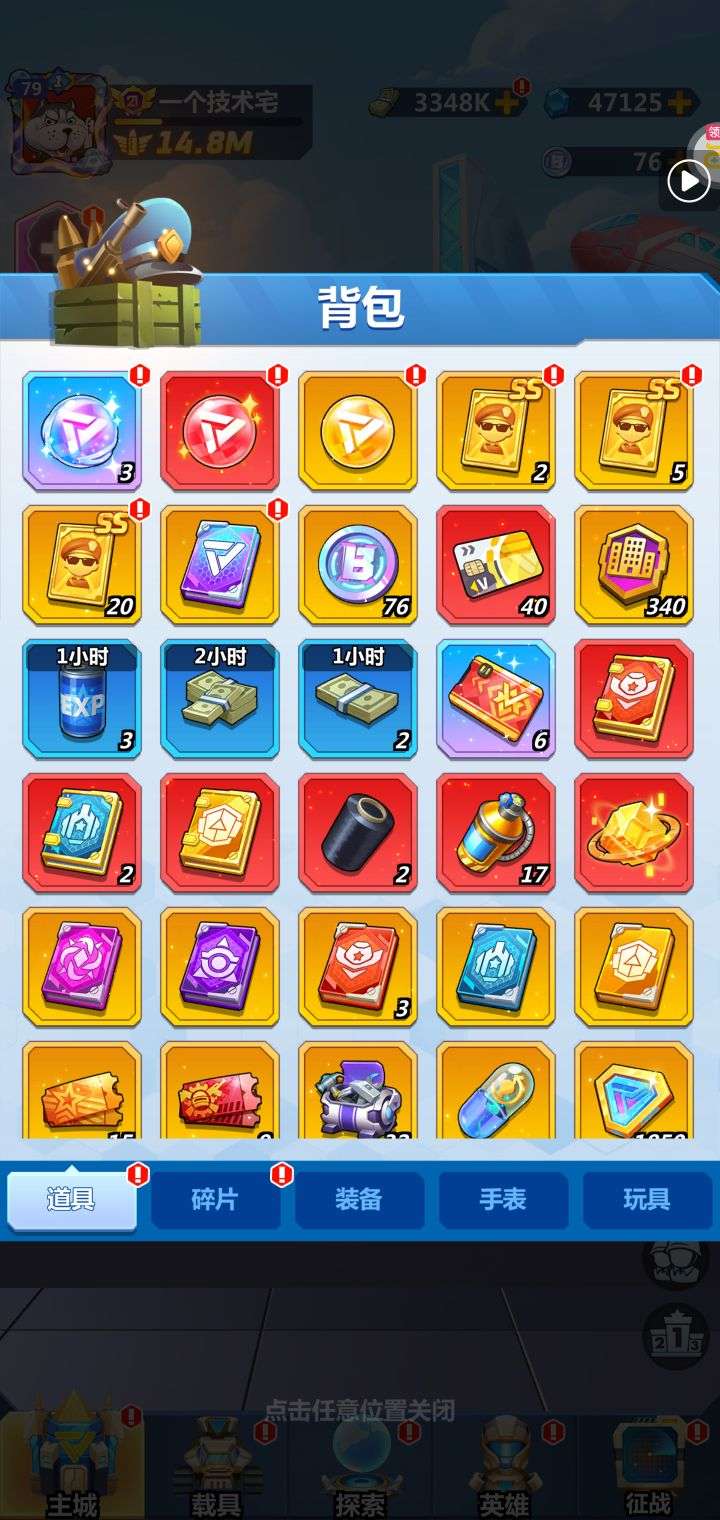
Task: Open the yellow canister item with 17
Action: click(496, 833)
